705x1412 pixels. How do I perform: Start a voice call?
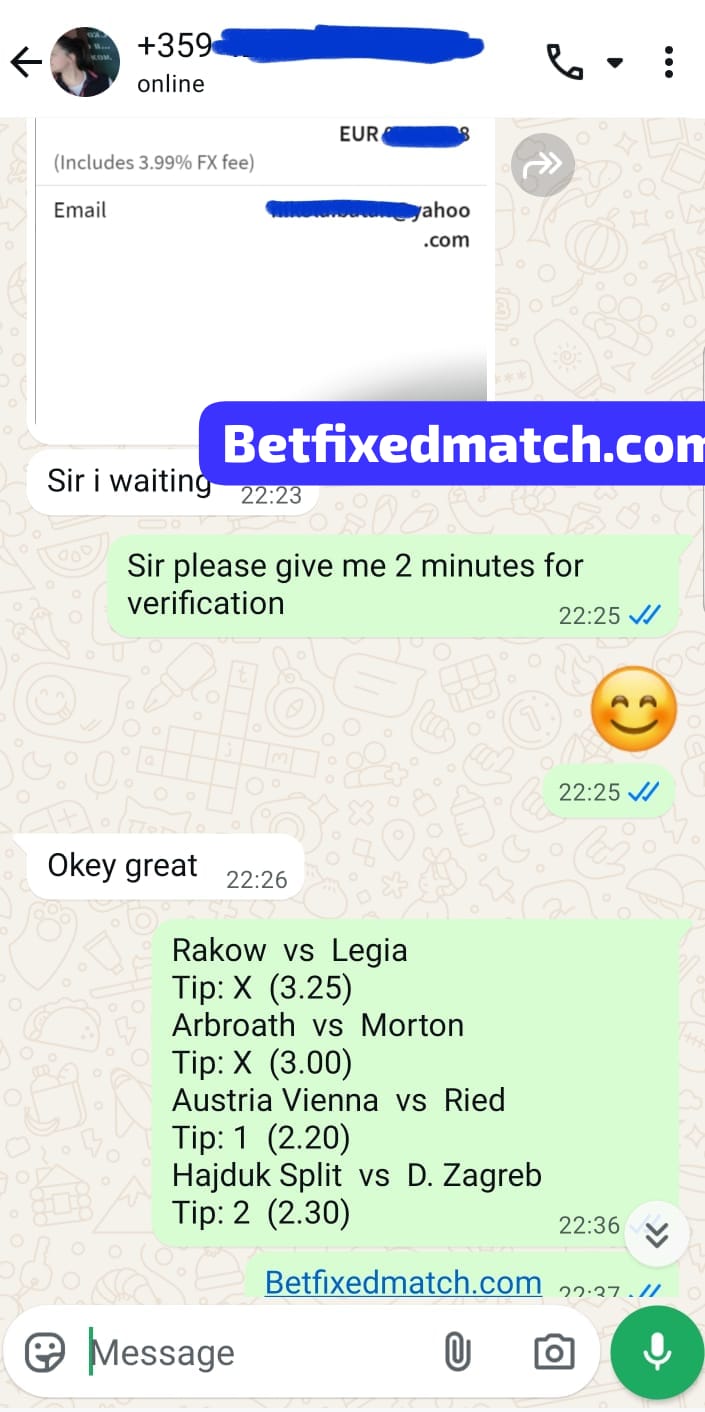click(565, 63)
